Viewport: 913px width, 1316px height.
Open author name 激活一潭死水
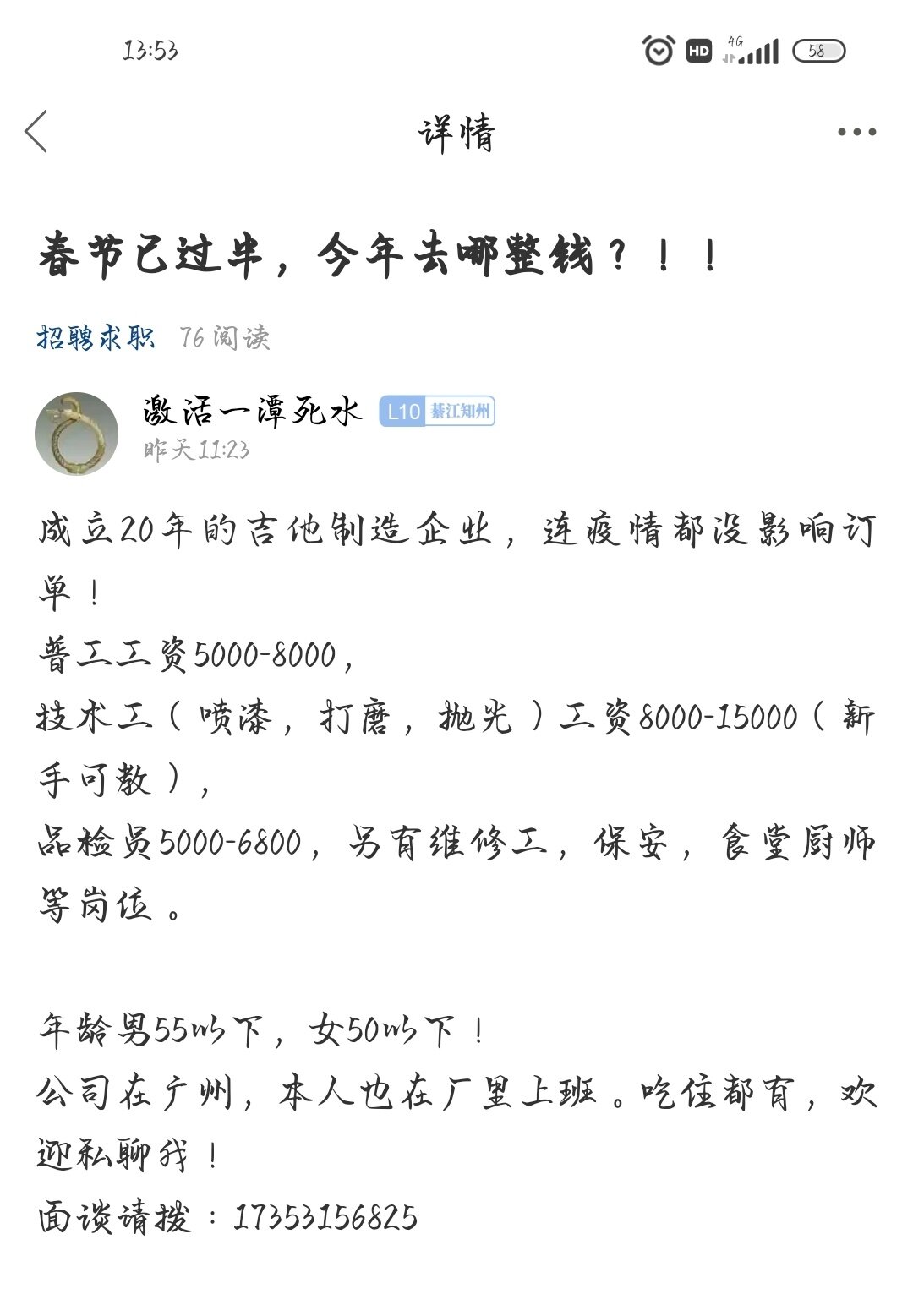[252, 411]
